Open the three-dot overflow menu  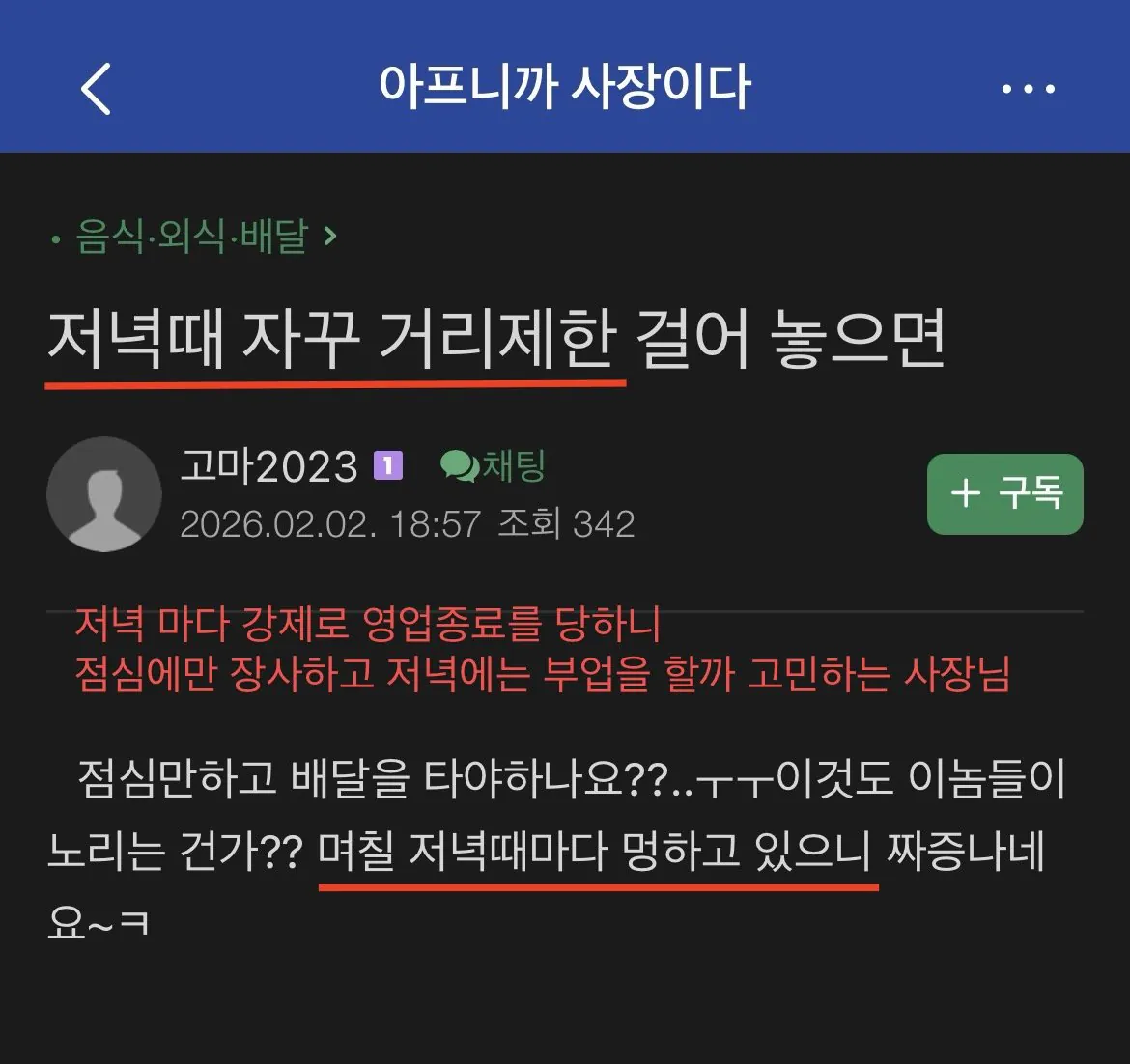[1028, 89]
